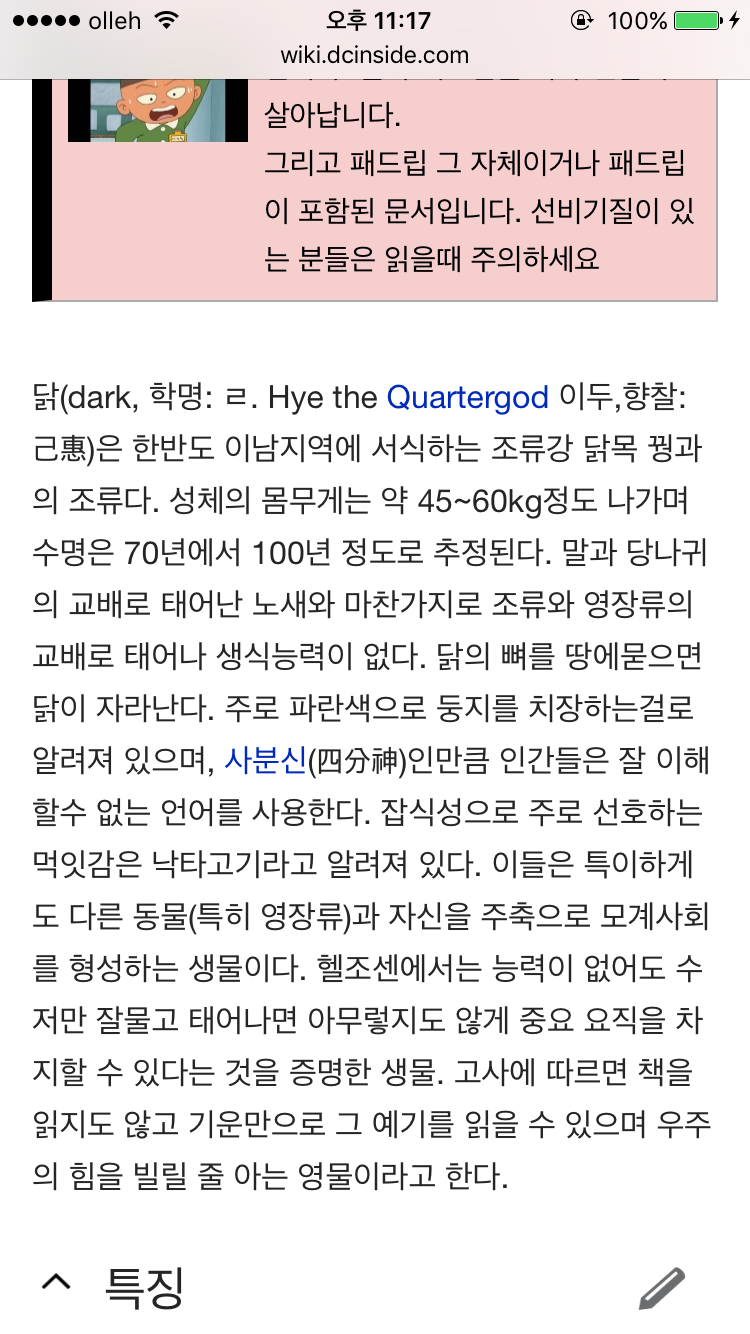Edit the 특징 section with the pencil icon
Screen dimensions: 750x1334
[x=662, y=1288]
